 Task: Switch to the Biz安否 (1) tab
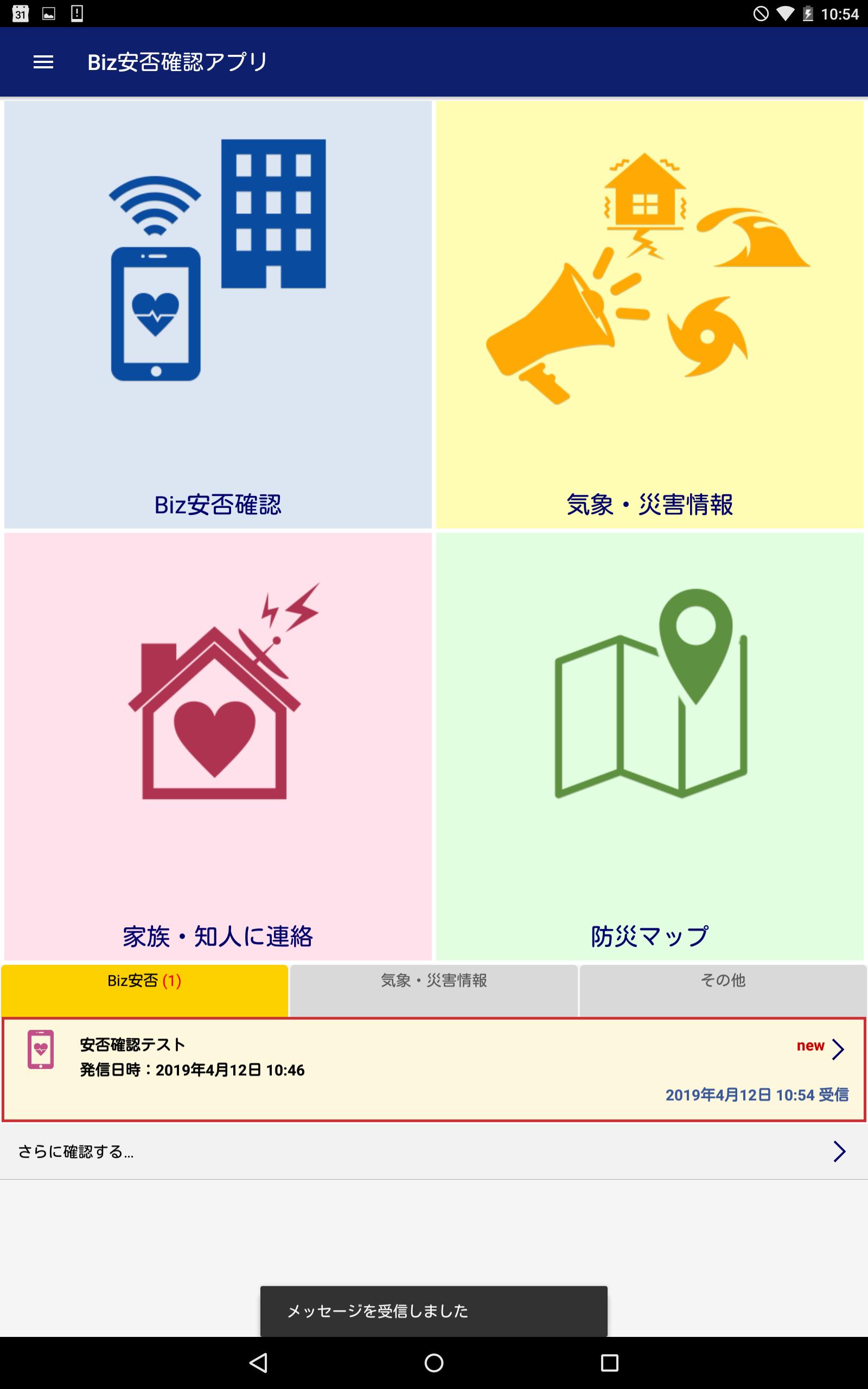(144, 990)
